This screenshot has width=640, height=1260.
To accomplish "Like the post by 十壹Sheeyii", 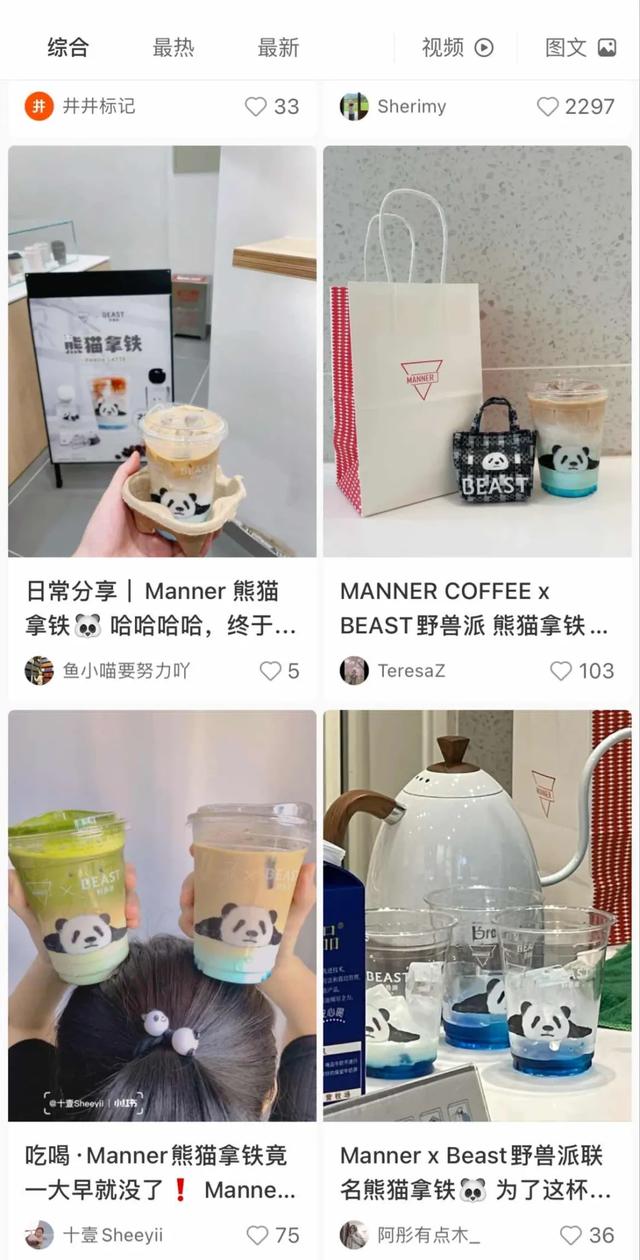I will click(x=257, y=1235).
